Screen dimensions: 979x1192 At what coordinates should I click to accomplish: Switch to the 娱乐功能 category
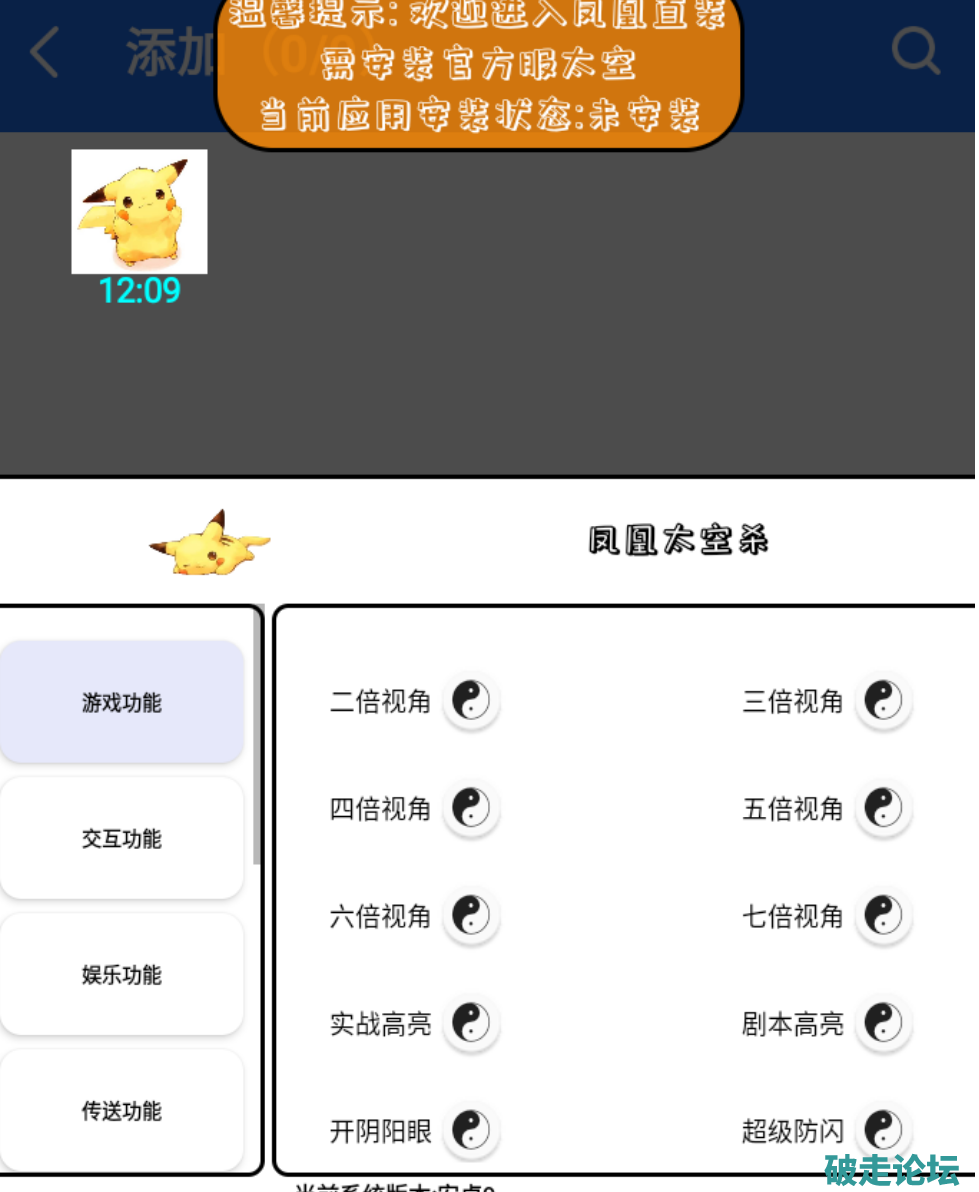tap(122, 974)
